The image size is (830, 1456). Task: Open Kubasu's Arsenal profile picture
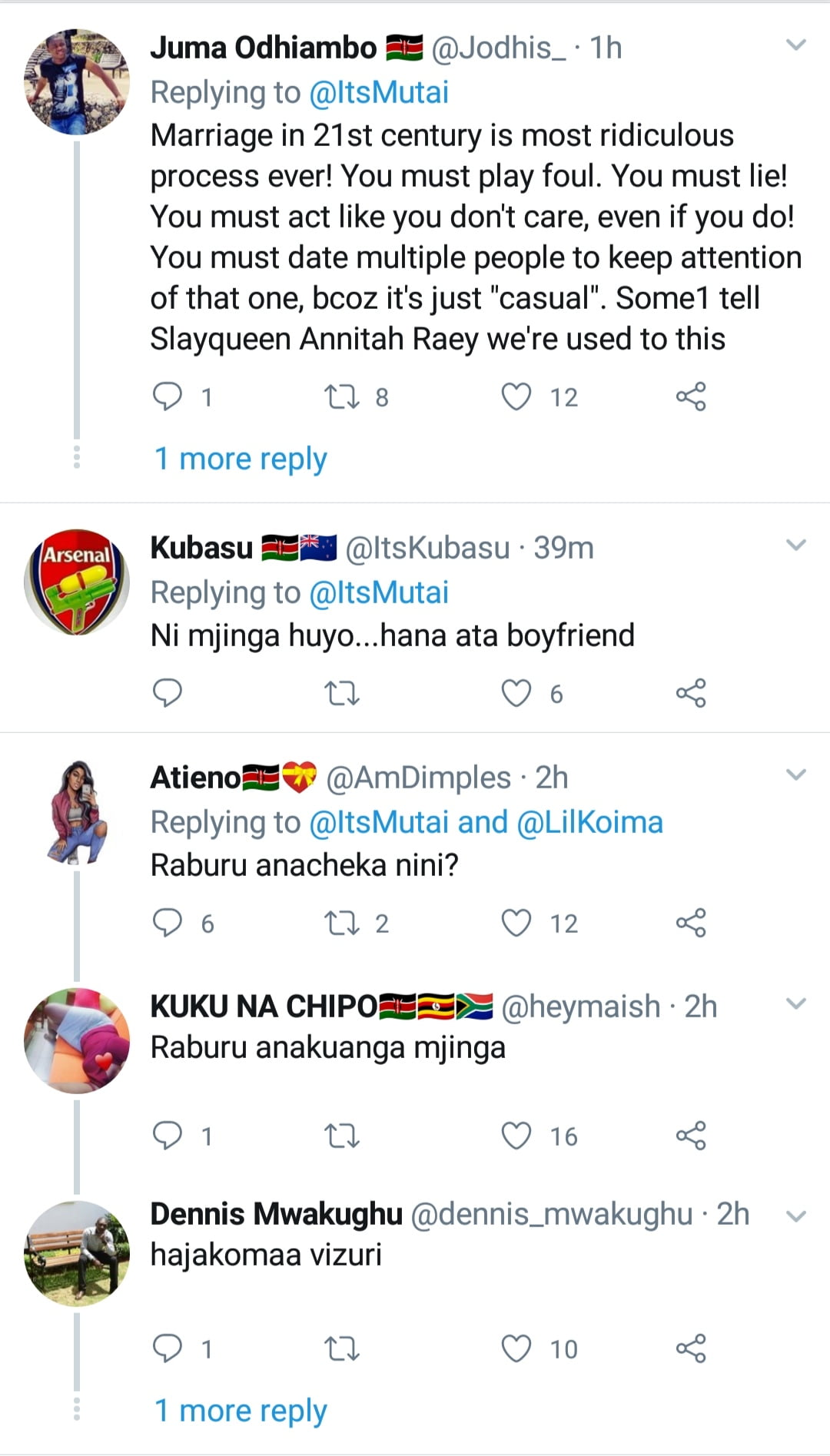click(x=77, y=582)
